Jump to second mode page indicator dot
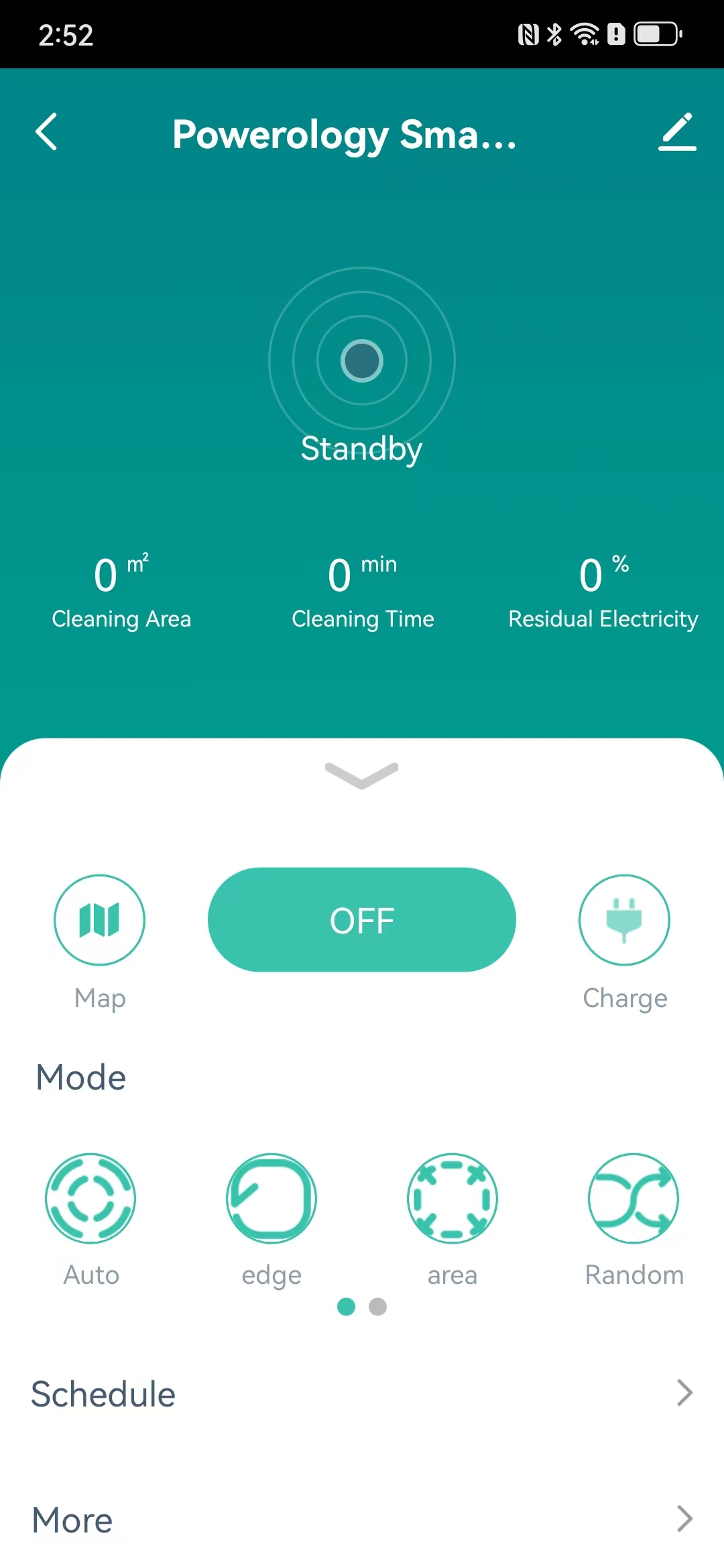 click(378, 1307)
